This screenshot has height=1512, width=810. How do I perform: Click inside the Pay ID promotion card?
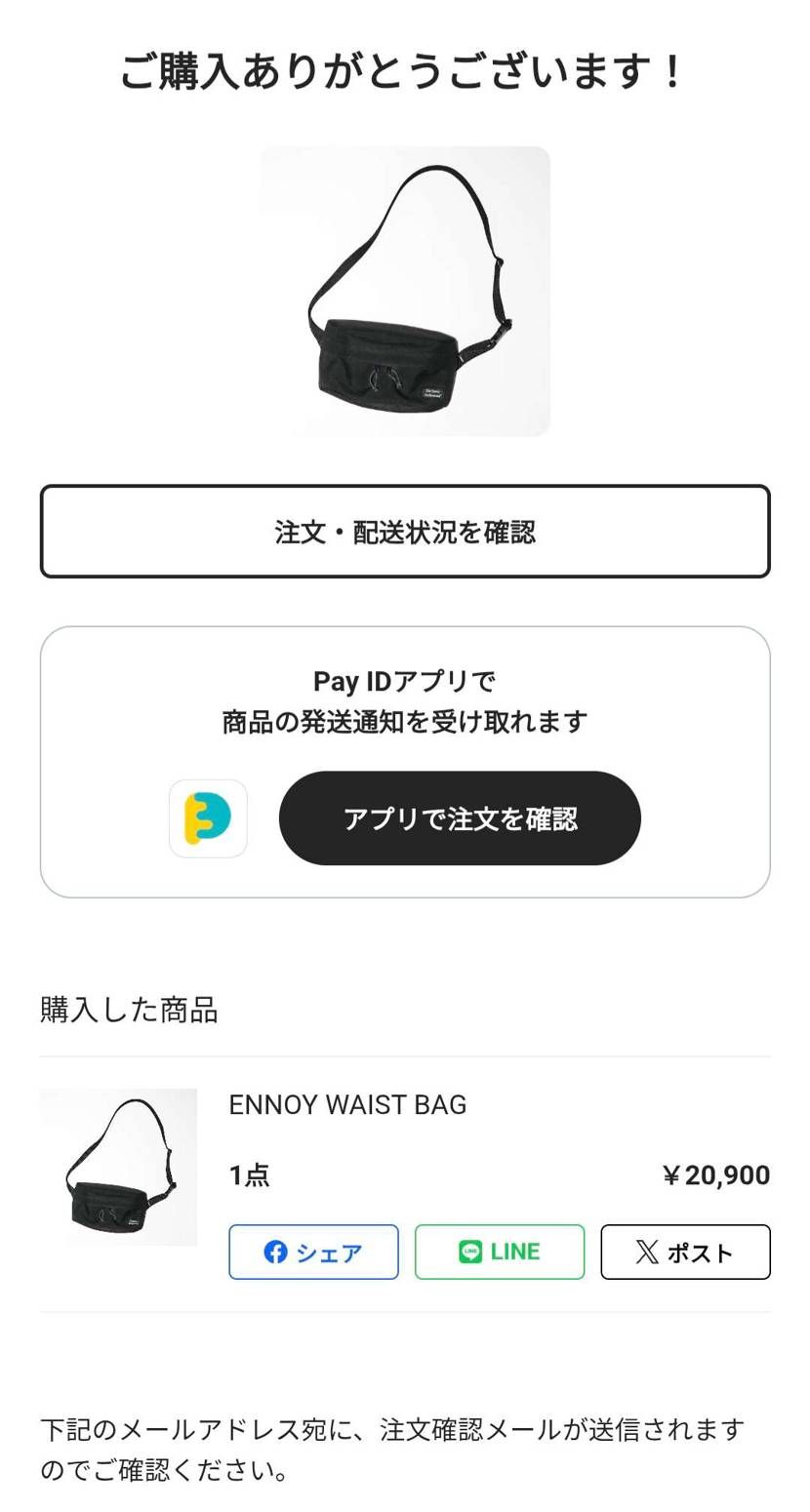404,761
